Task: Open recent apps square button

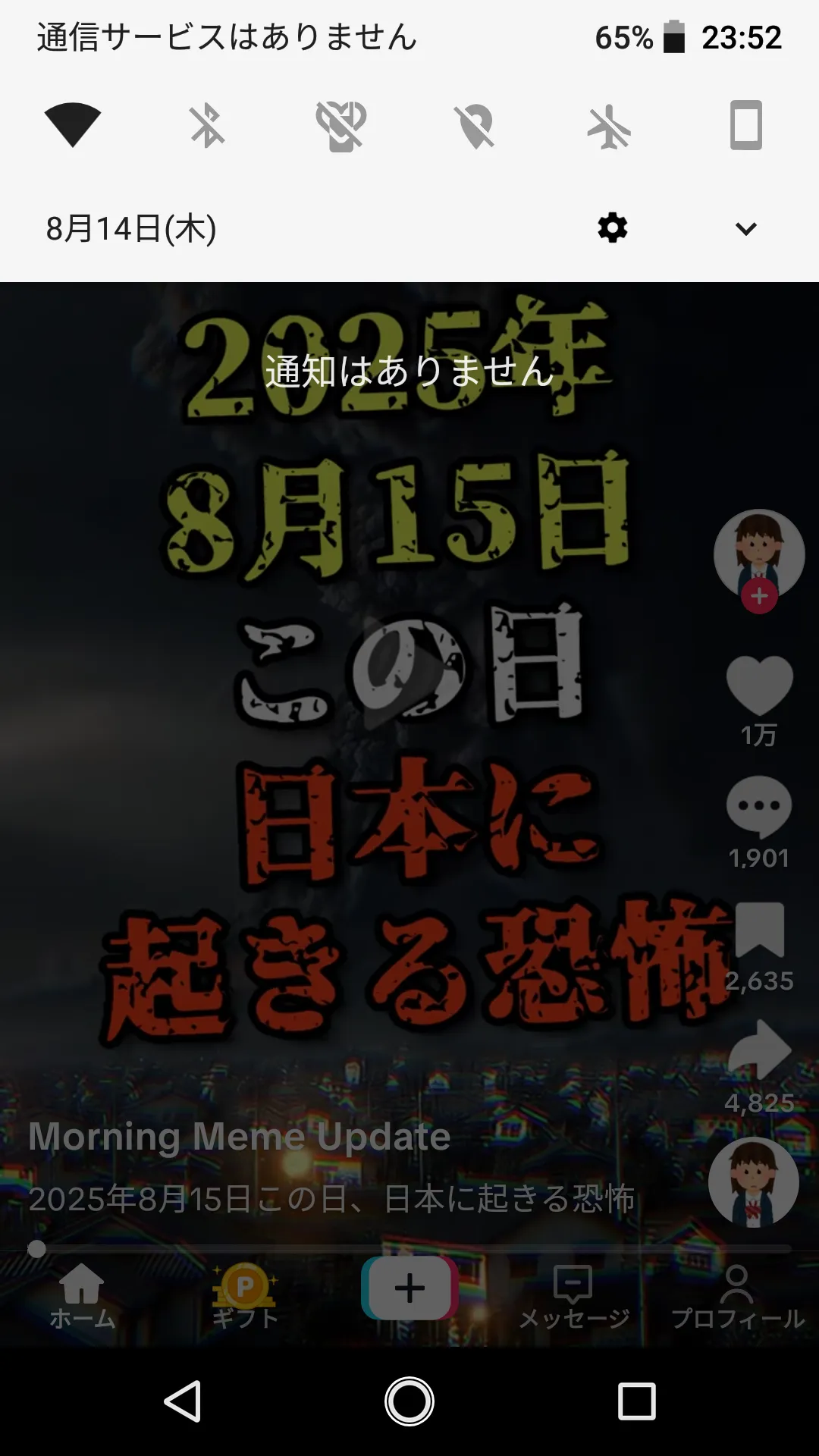Action: (636, 1401)
